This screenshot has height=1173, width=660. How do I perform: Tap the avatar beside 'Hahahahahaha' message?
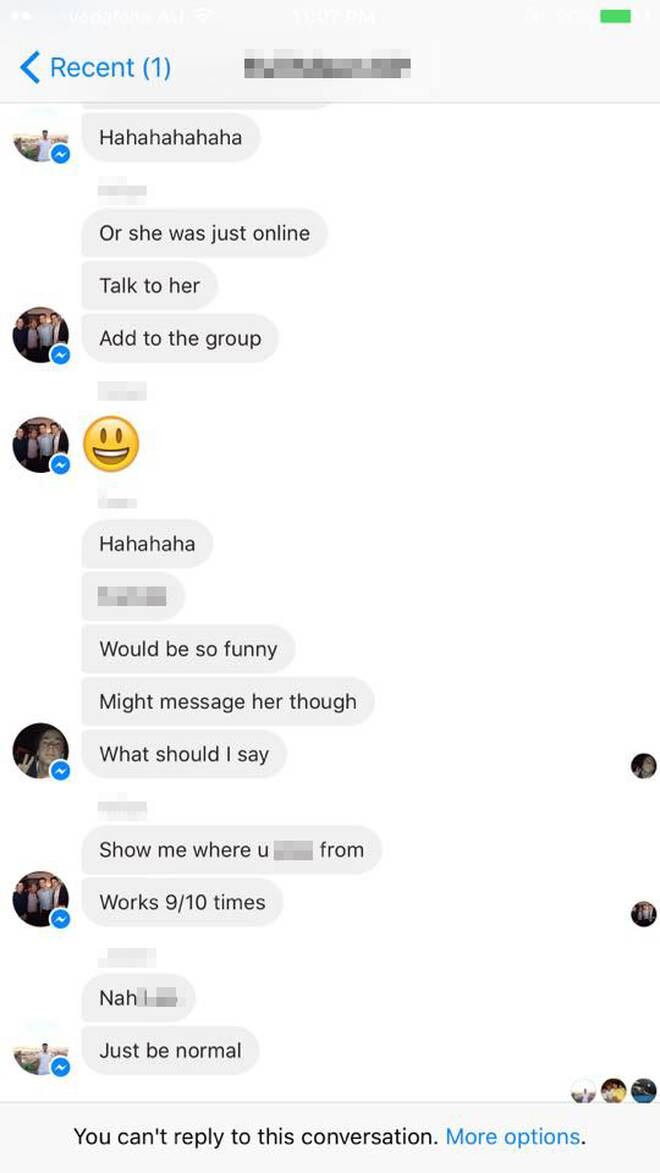click(x=41, y=142)
